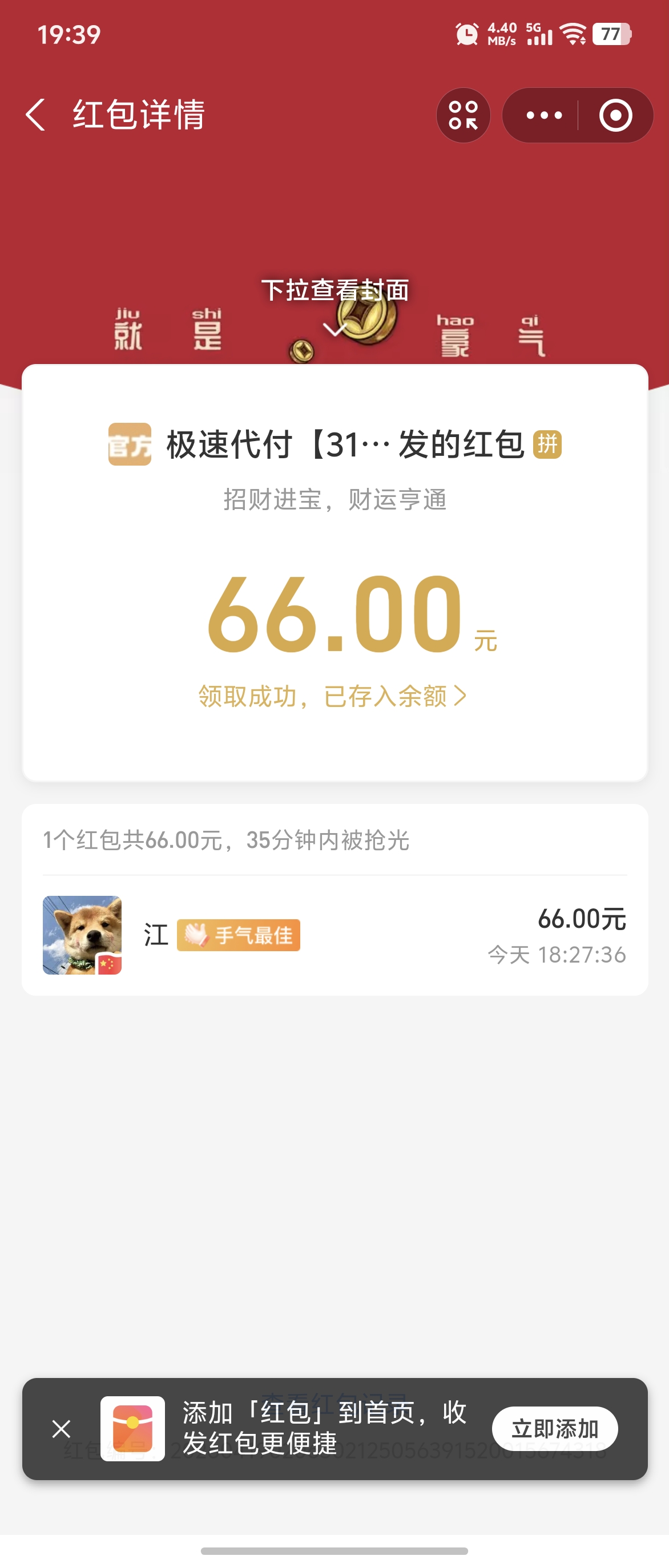The width and height of the screenshot is (669, 1568).
Task: Open 领取成功，已存入余额 link
Action: [x=333, y=696]
